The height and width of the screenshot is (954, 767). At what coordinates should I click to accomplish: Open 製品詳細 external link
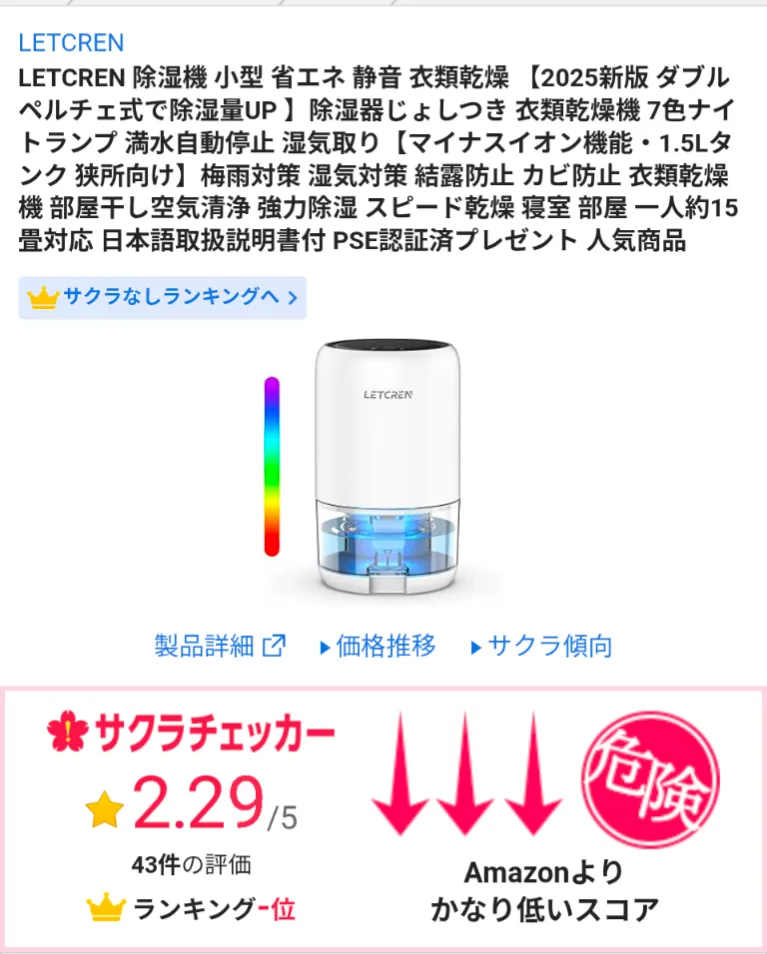(x=220, y=646)
